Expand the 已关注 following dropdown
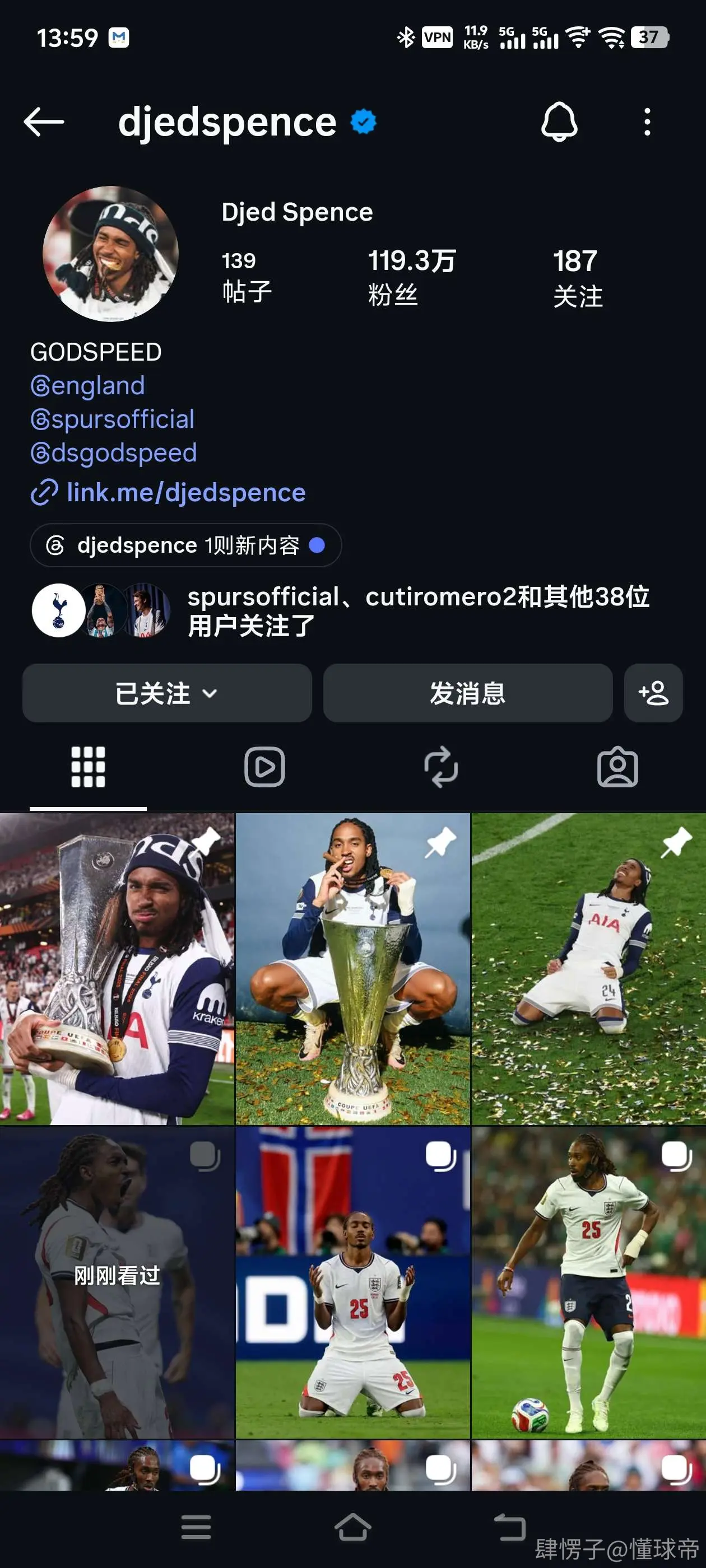 click(x=167, y=693)
